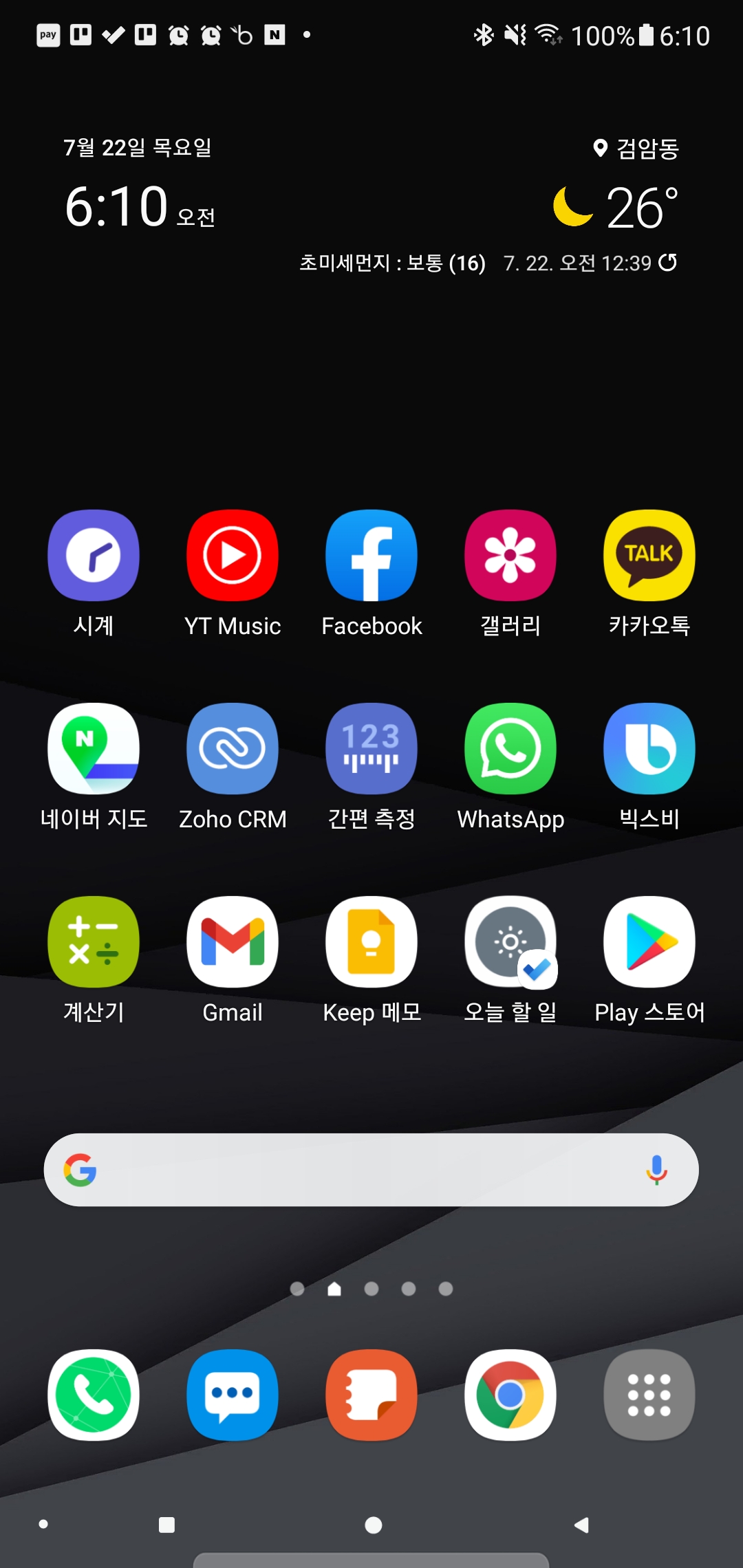Open Gmail
Screen dimensions: 743x1568
coord(233,942)
